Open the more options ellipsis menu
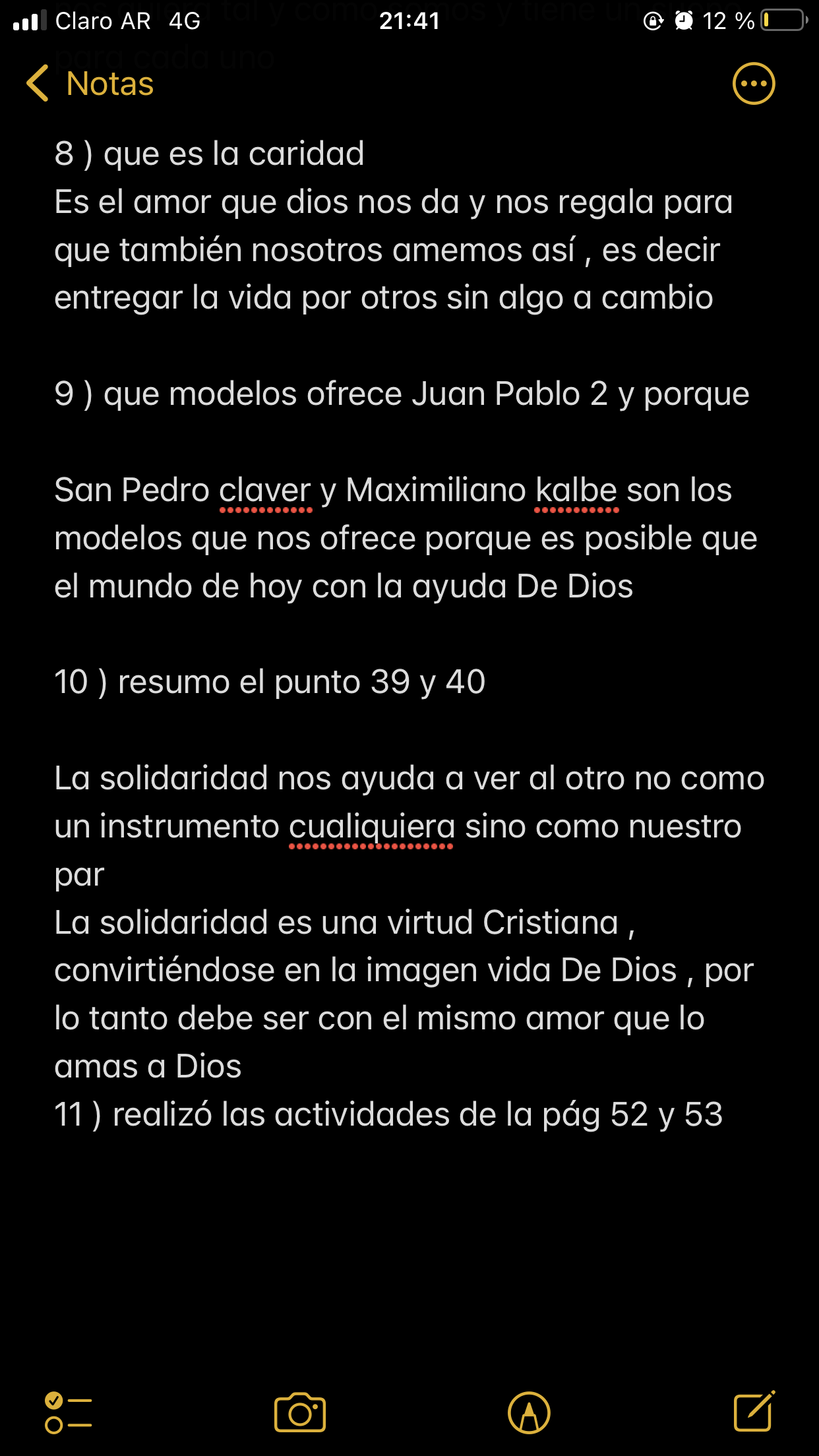 pos(754,84)
